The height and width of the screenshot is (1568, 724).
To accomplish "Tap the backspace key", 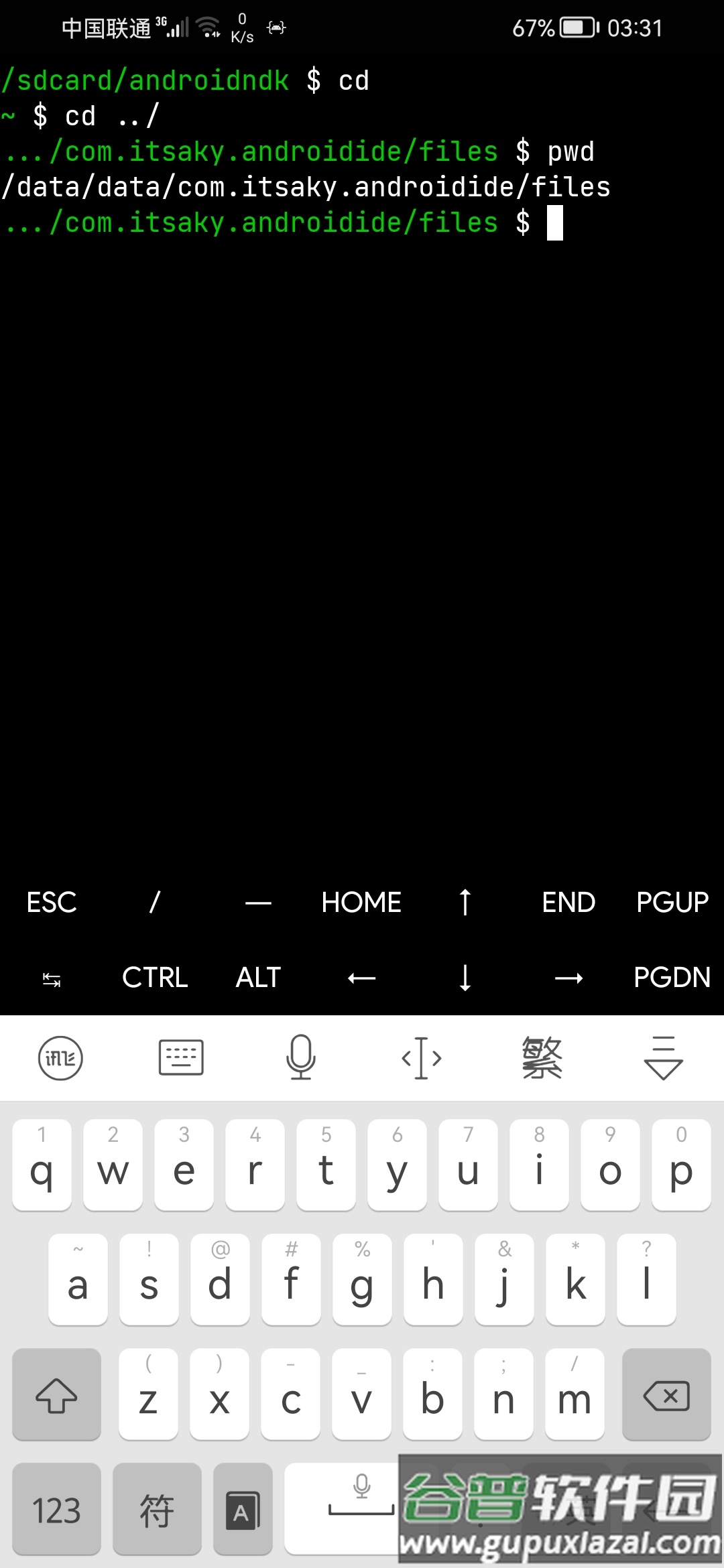I will (666, 1396).
